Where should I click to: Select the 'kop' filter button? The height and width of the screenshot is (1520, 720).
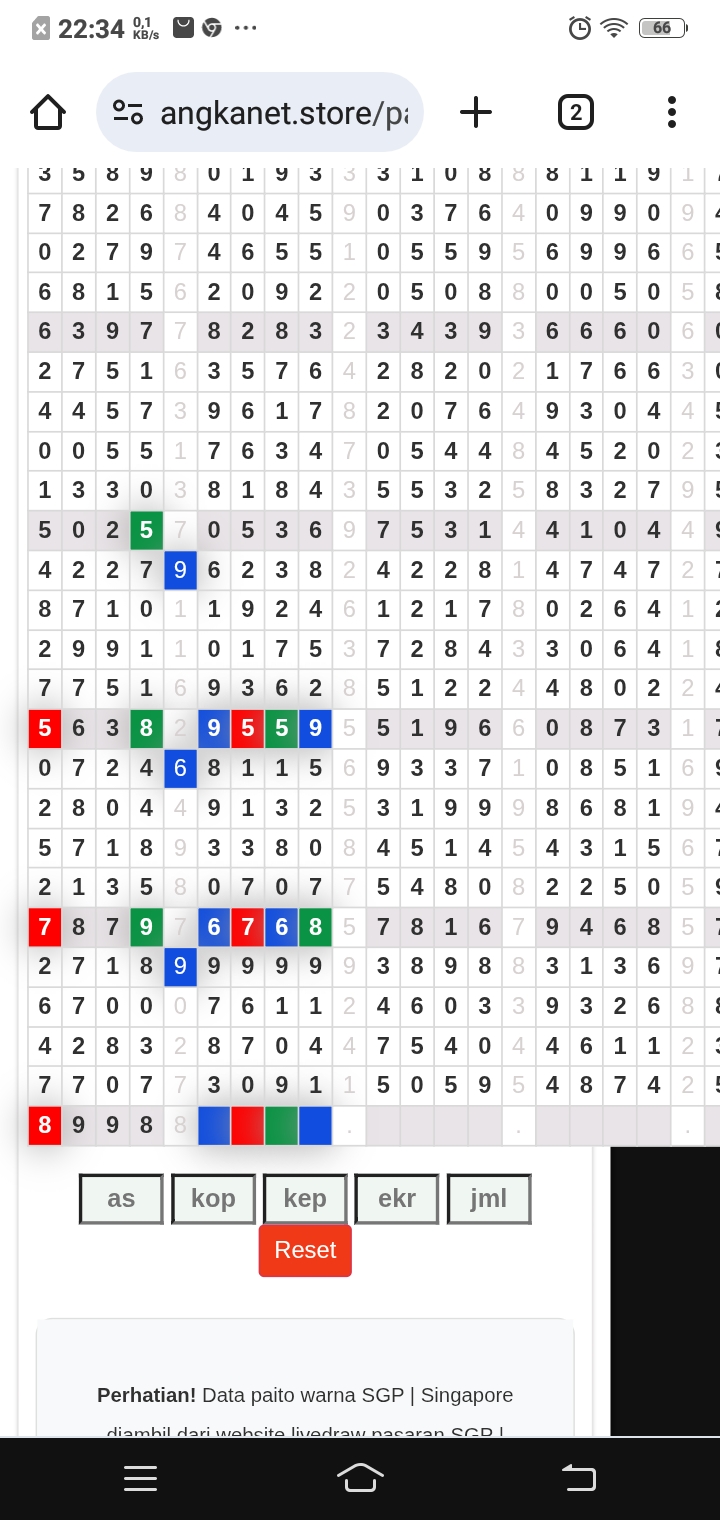pyautogui.click(x=213, y=1198)
